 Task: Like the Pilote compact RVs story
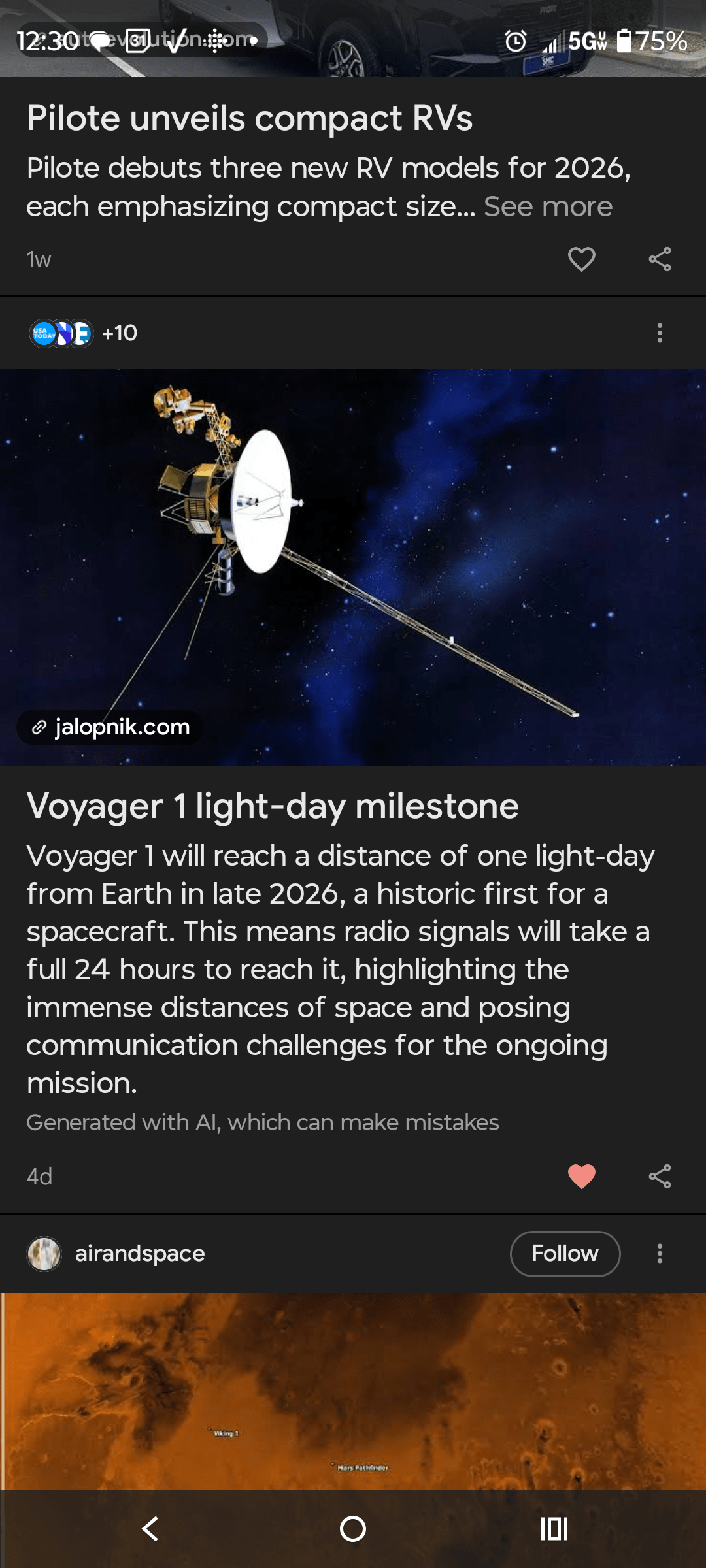(x=581, y=259)
